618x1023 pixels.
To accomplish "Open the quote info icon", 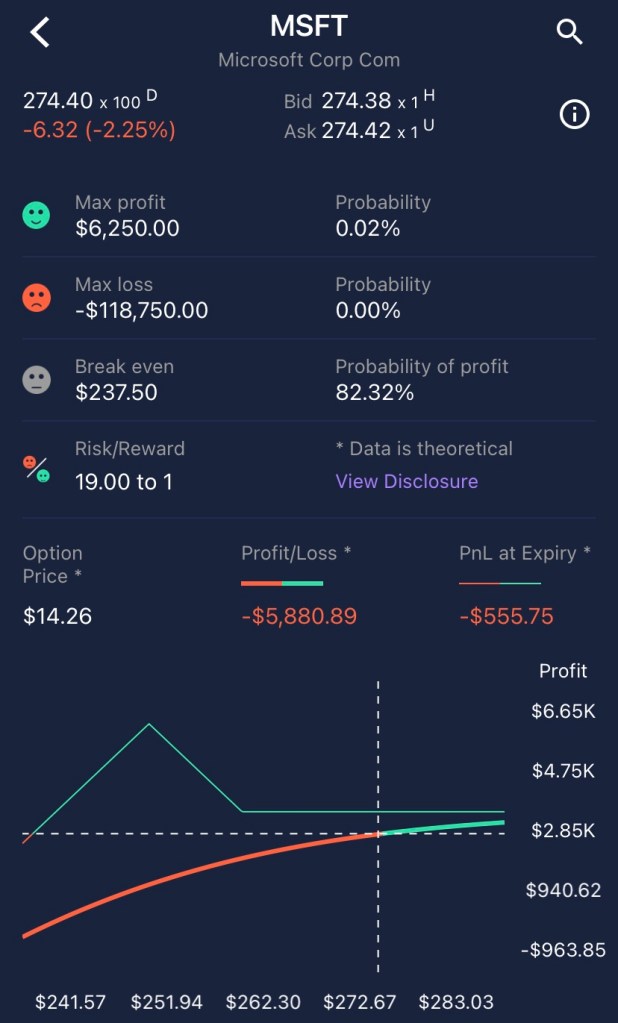I will [x=574, y=115].
